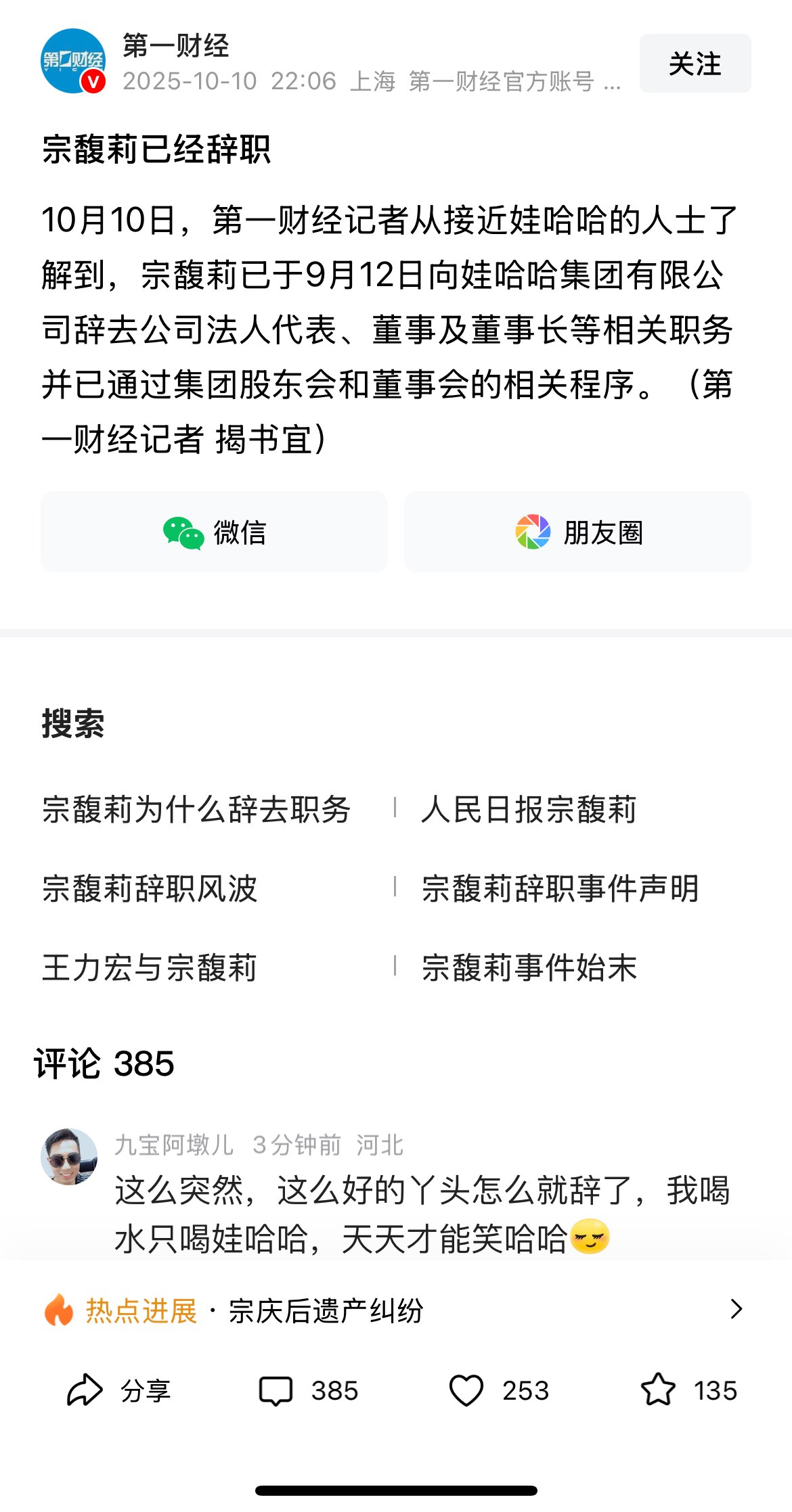Search 宗馥莉为什么辞去职务
The image size is (792, 1512).
click(196, 810)
